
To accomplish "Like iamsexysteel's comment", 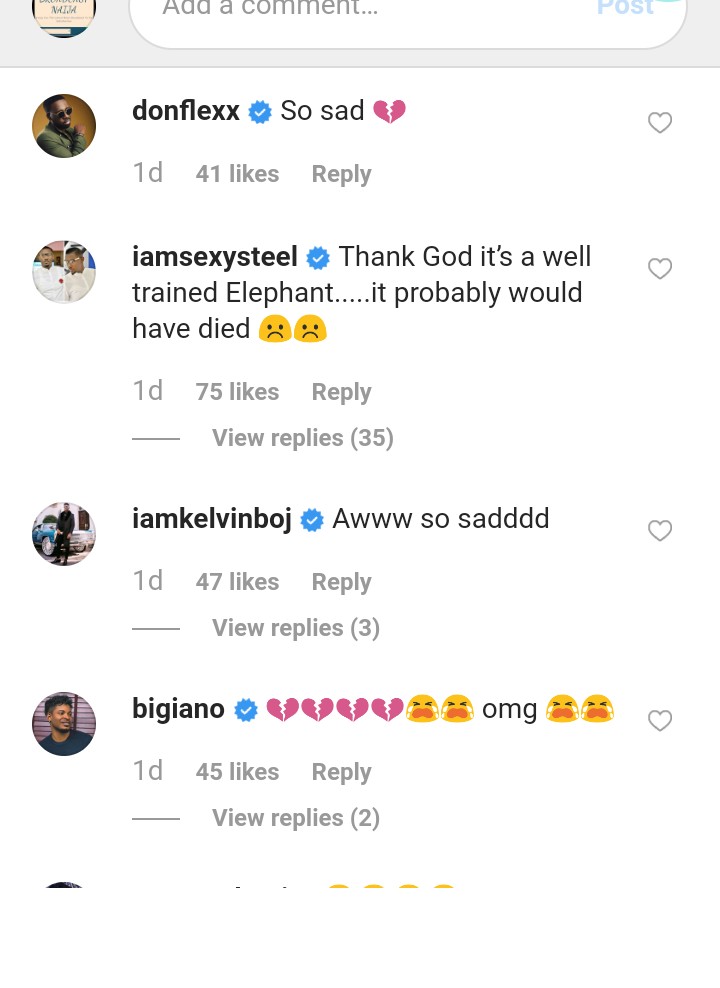I will tap(660, 269).
